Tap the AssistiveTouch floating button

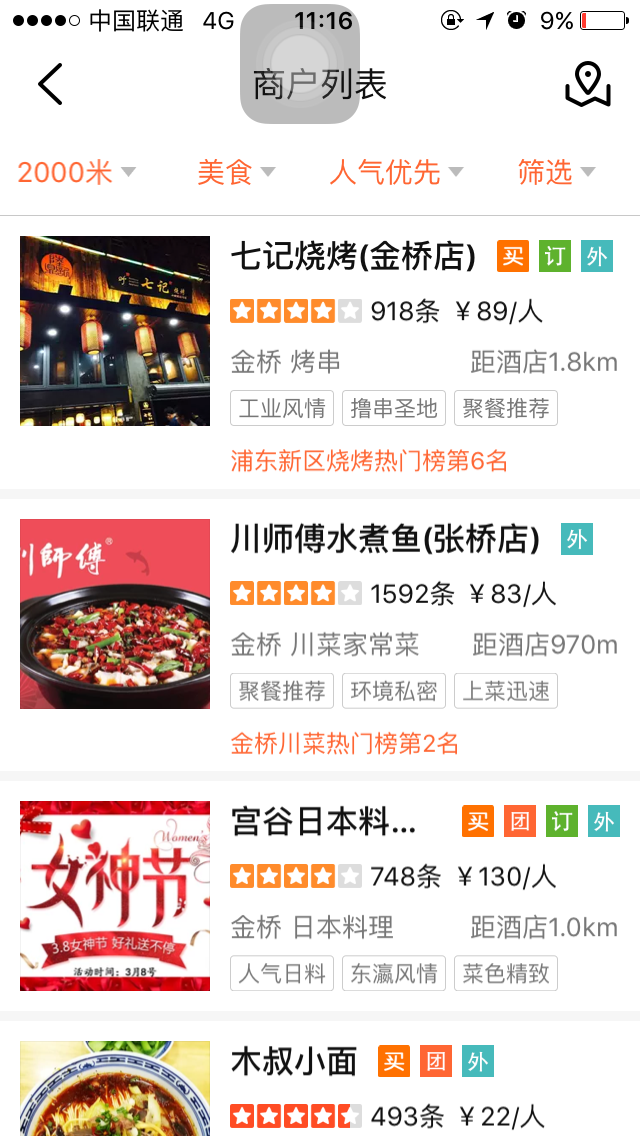(300, 64)
